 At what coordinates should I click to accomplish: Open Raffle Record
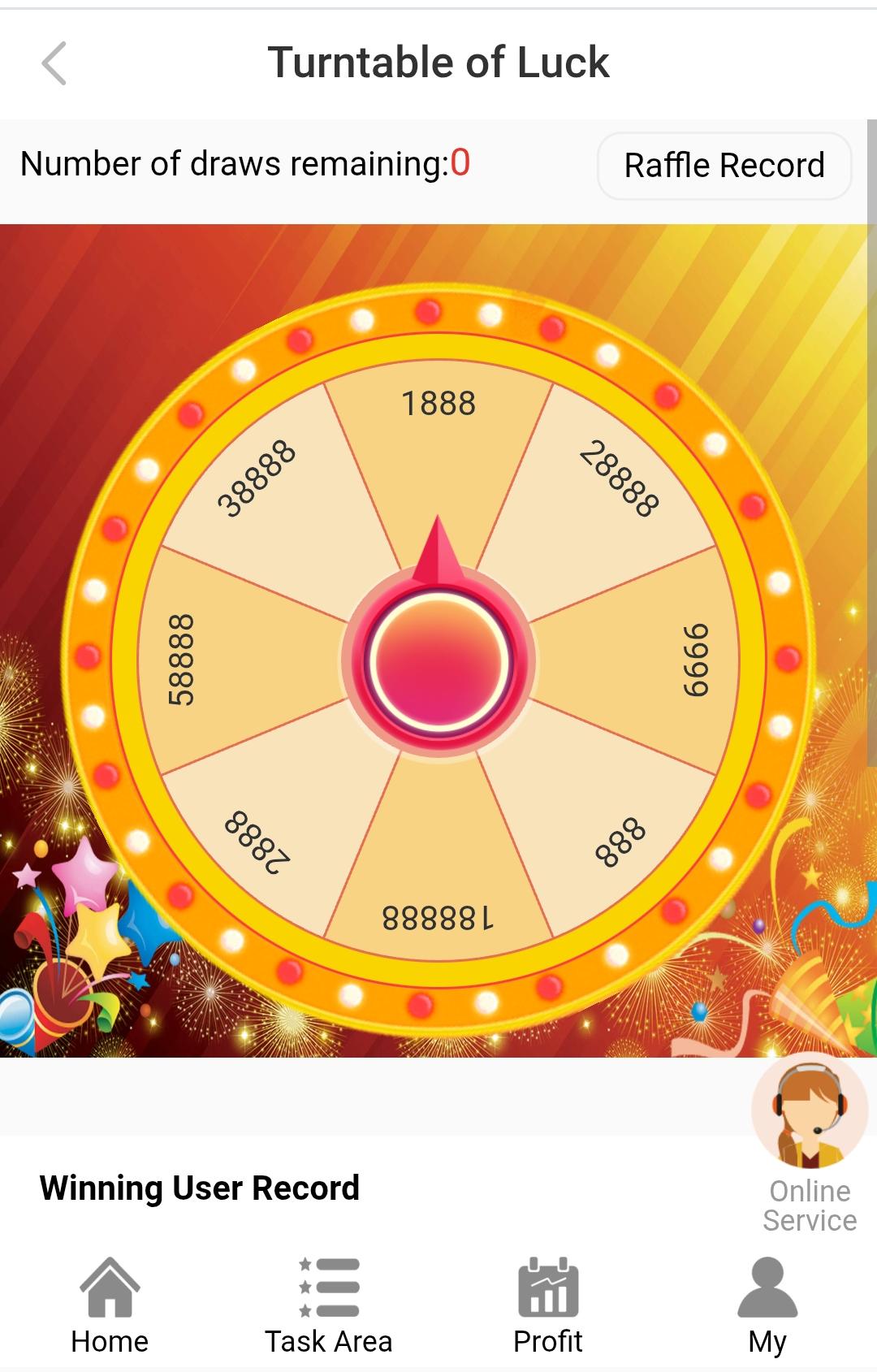724,166
